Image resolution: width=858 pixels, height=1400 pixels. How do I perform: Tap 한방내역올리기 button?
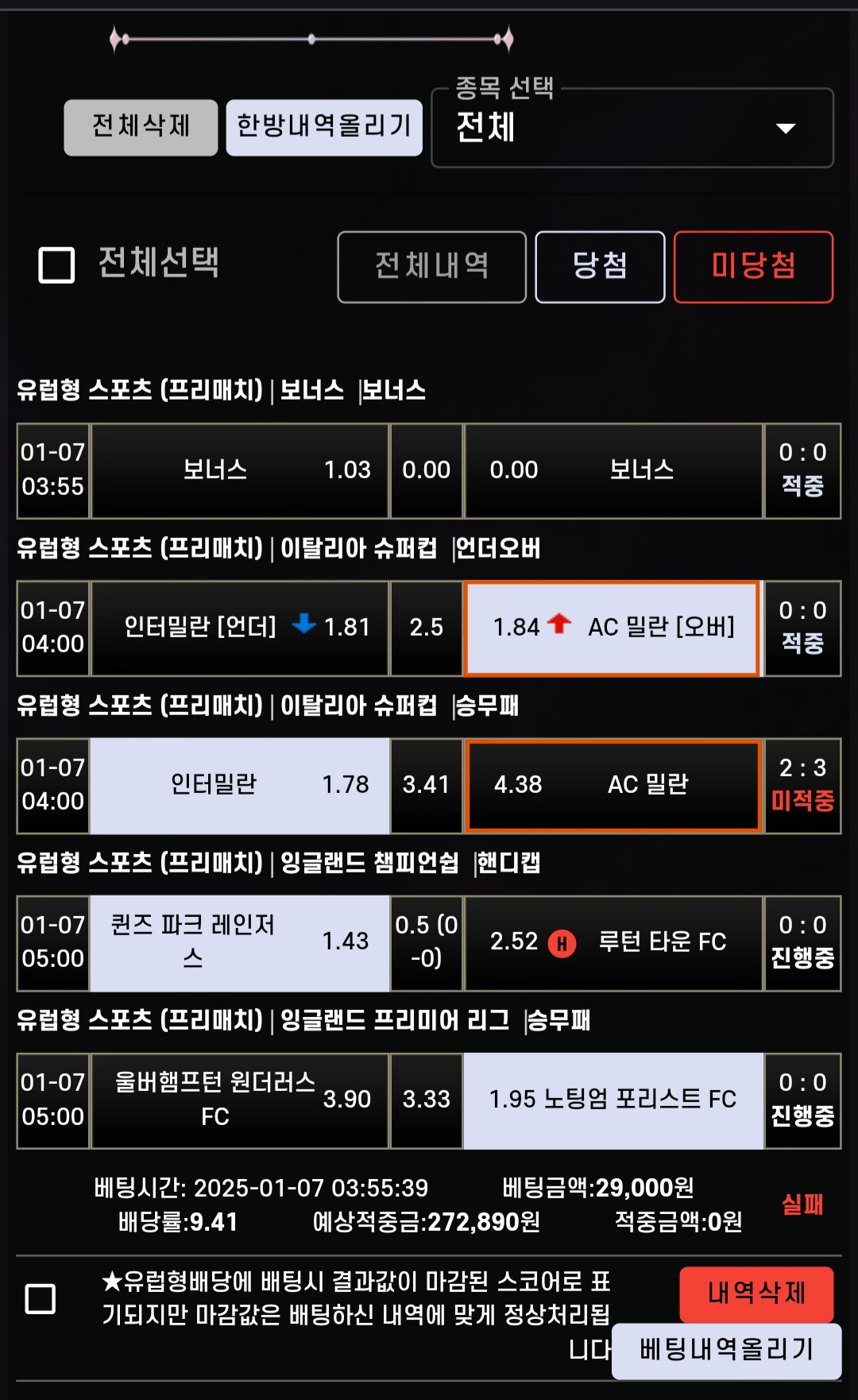(324, 127)
